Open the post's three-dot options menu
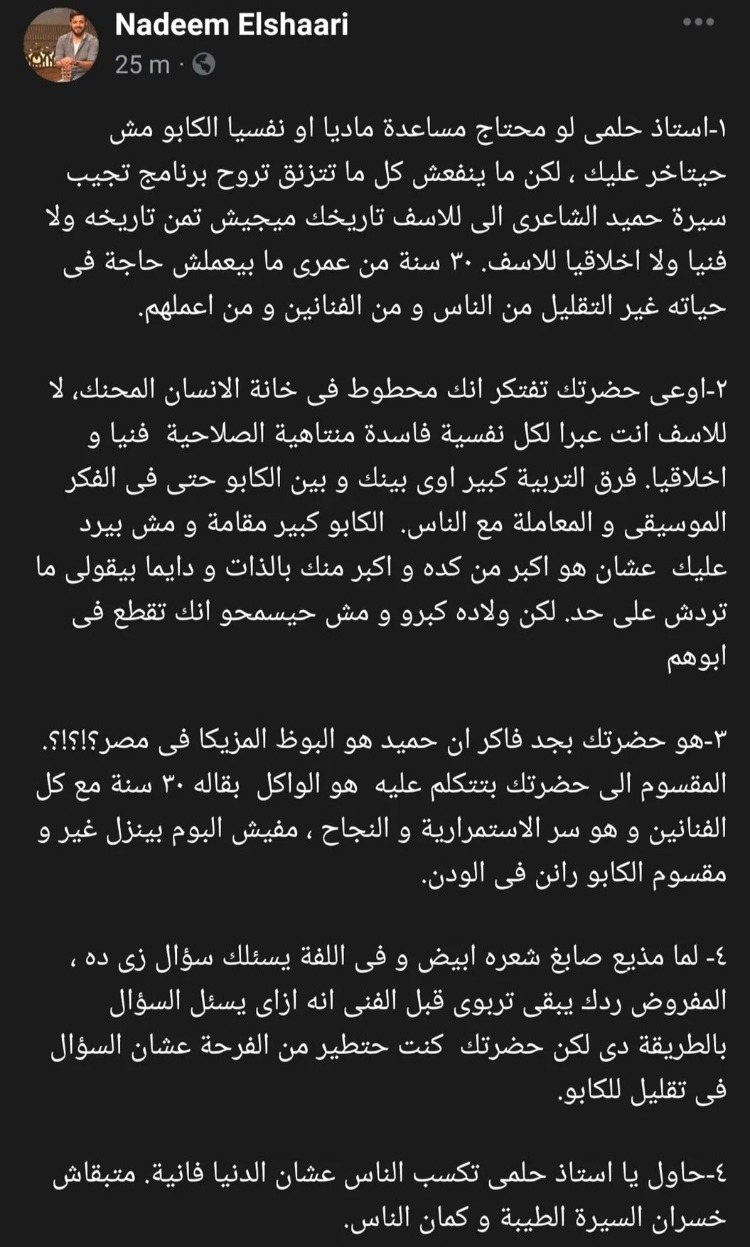Viewport: 750px width, 1247px height. (x=689, y=20)
